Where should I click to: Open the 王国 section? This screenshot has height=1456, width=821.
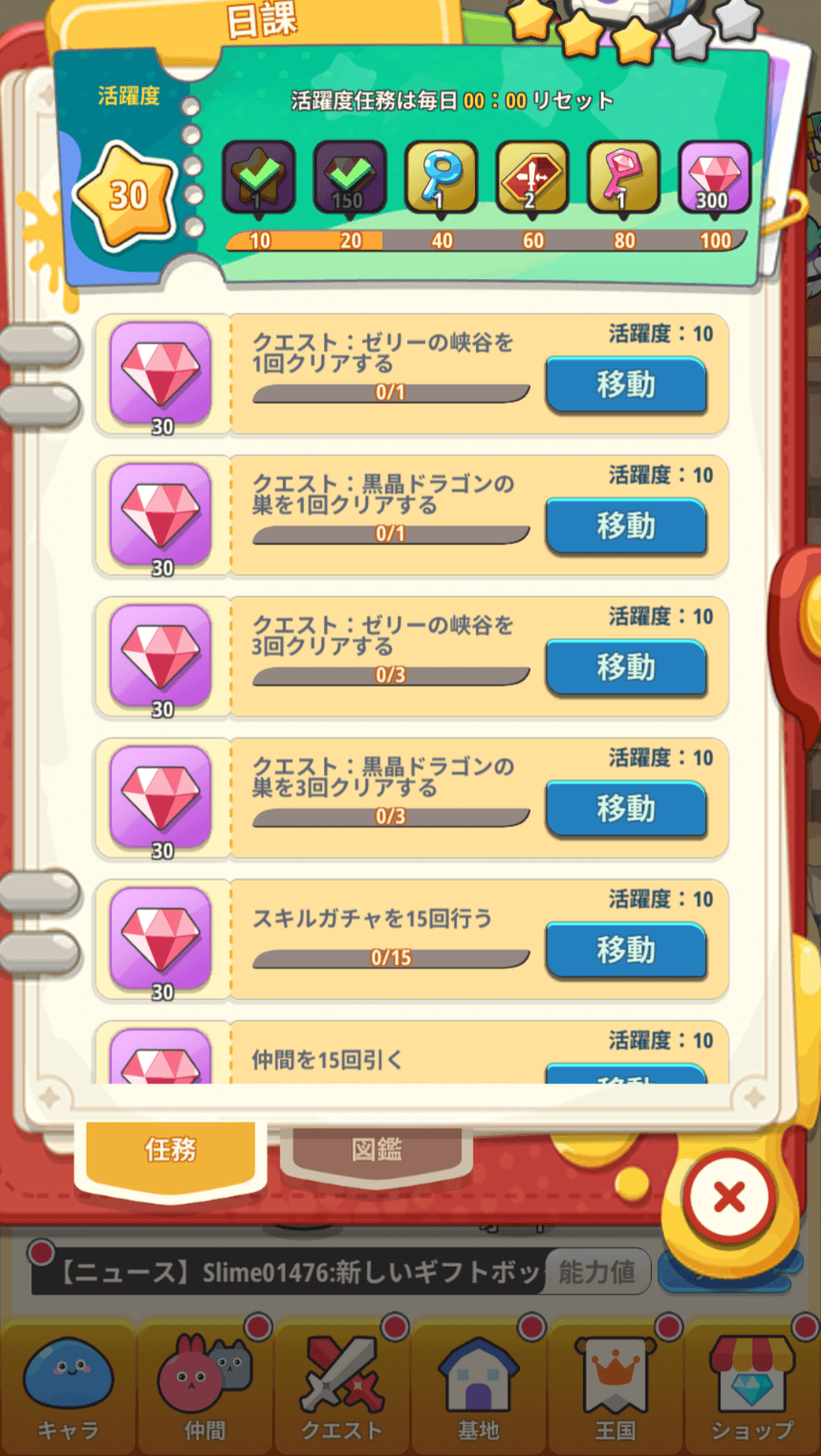tap(616, 1388)
